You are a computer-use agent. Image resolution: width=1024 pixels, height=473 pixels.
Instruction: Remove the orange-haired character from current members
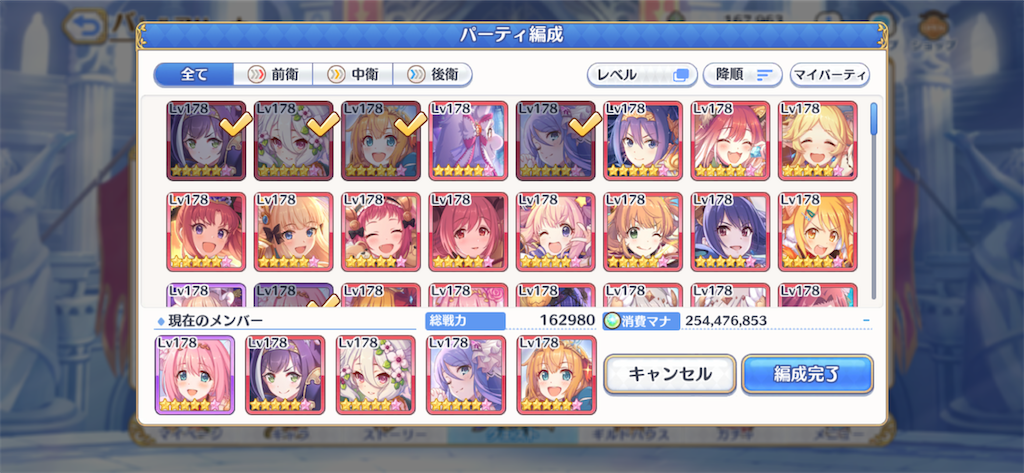556,375
